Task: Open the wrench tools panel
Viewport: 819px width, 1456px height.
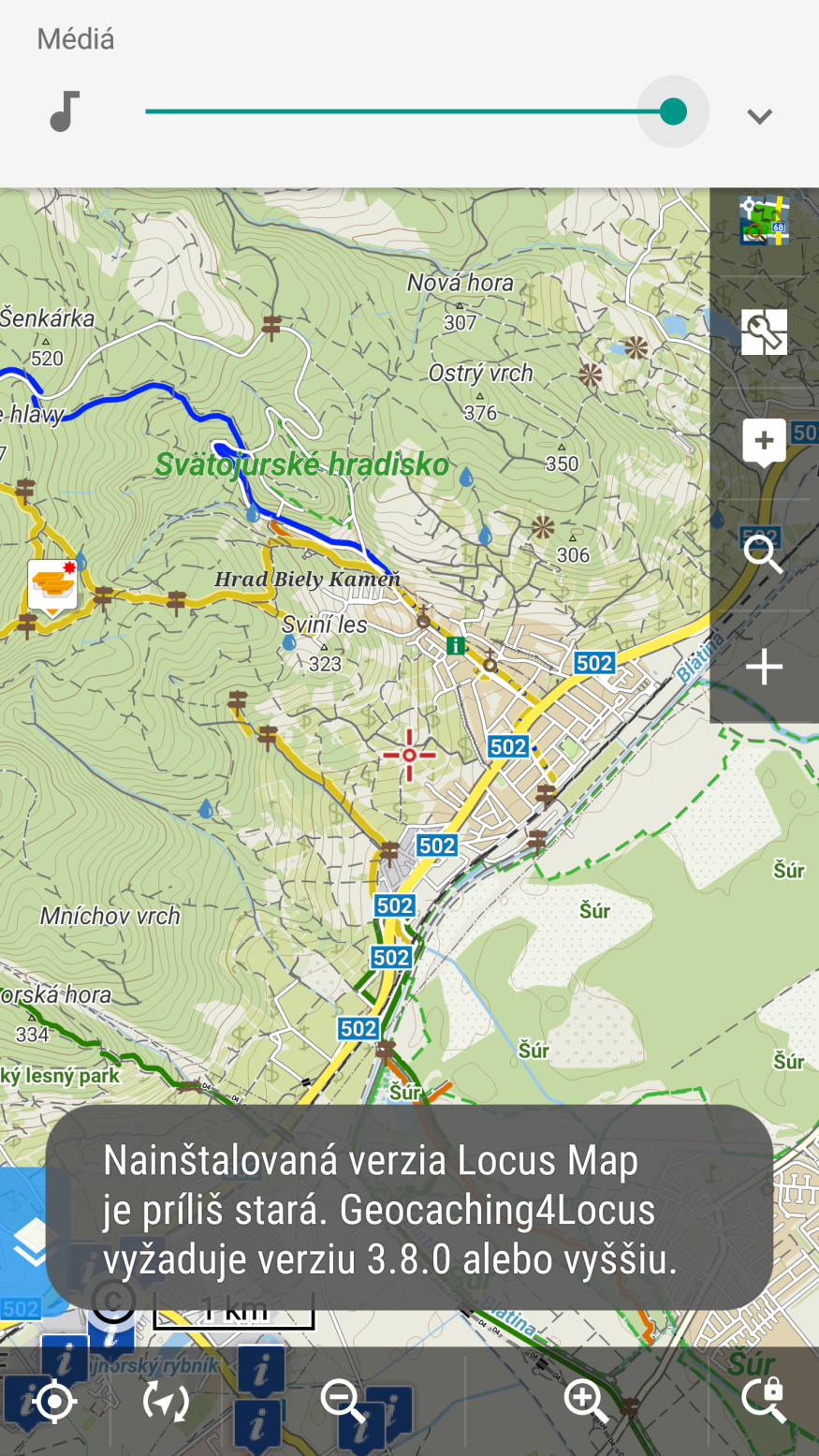Action: [x=764, y=331]
